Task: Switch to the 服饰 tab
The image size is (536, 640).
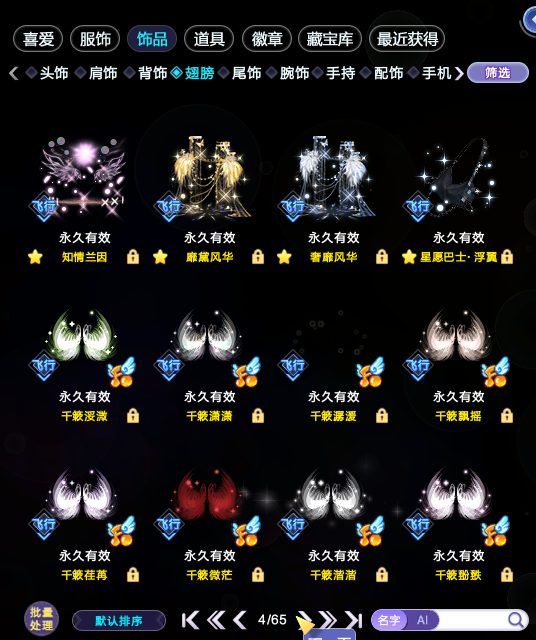Action: pyautogui.click(x=95, y=39)
